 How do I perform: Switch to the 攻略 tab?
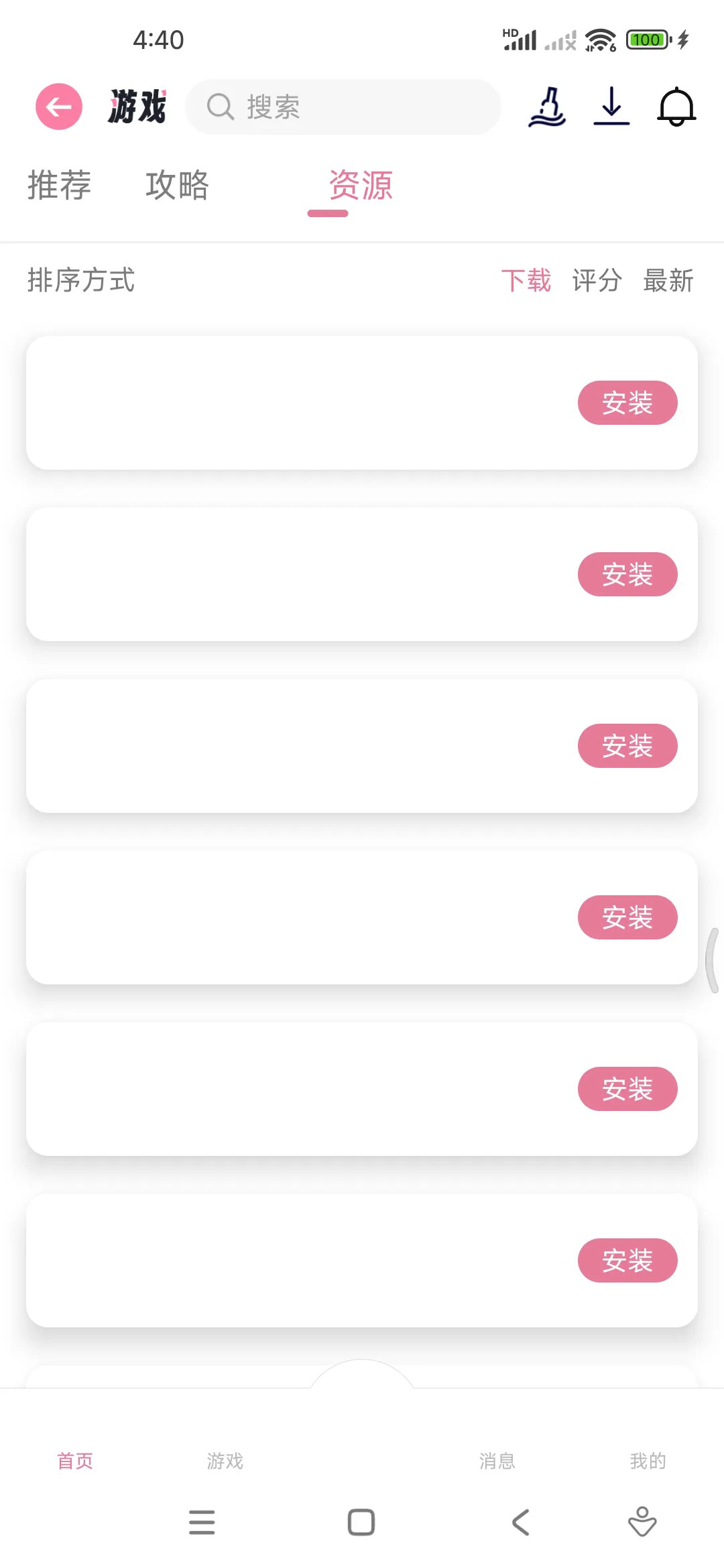[177, 185]
